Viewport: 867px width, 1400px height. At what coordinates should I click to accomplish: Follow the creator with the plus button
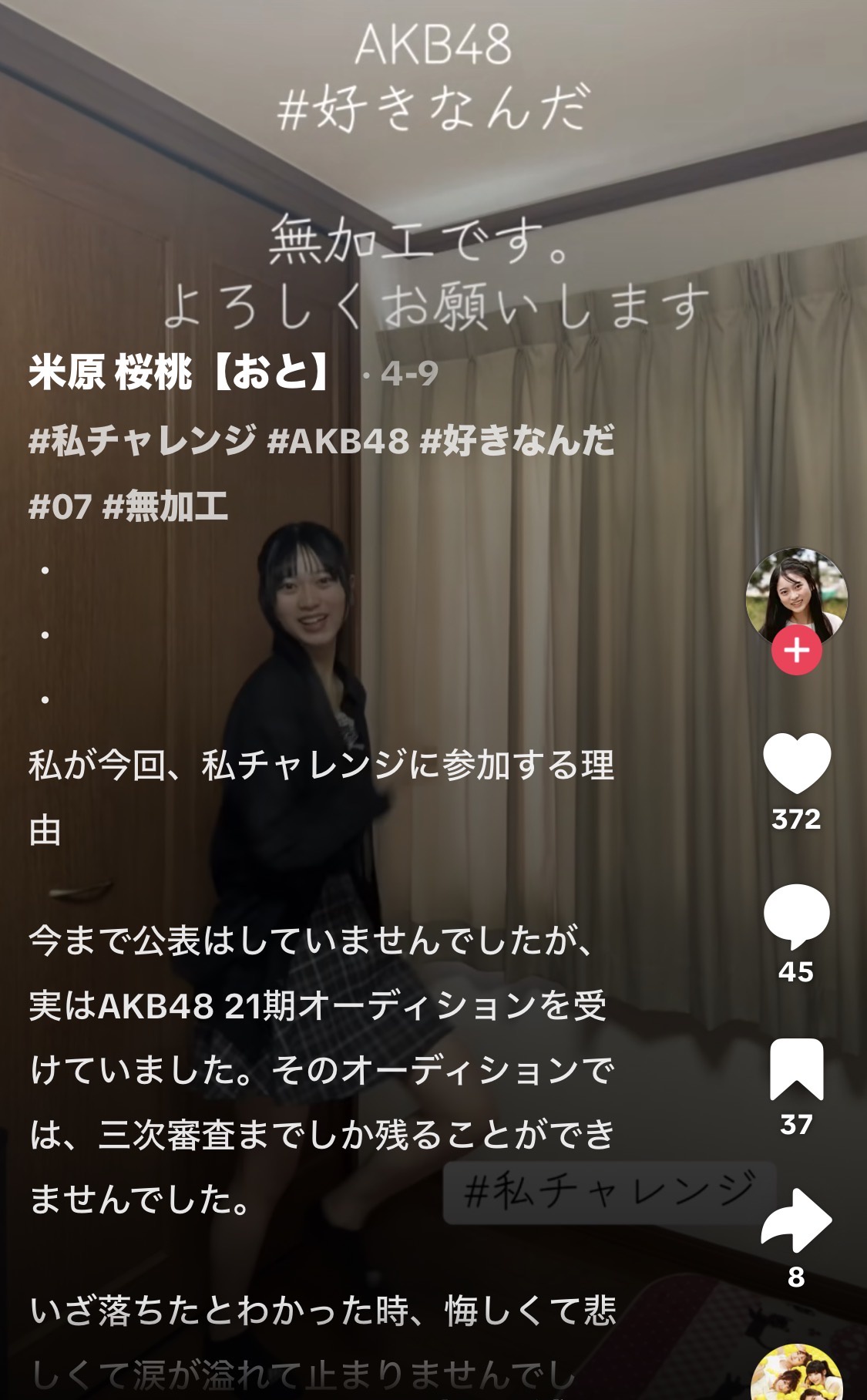click(796, 651)
